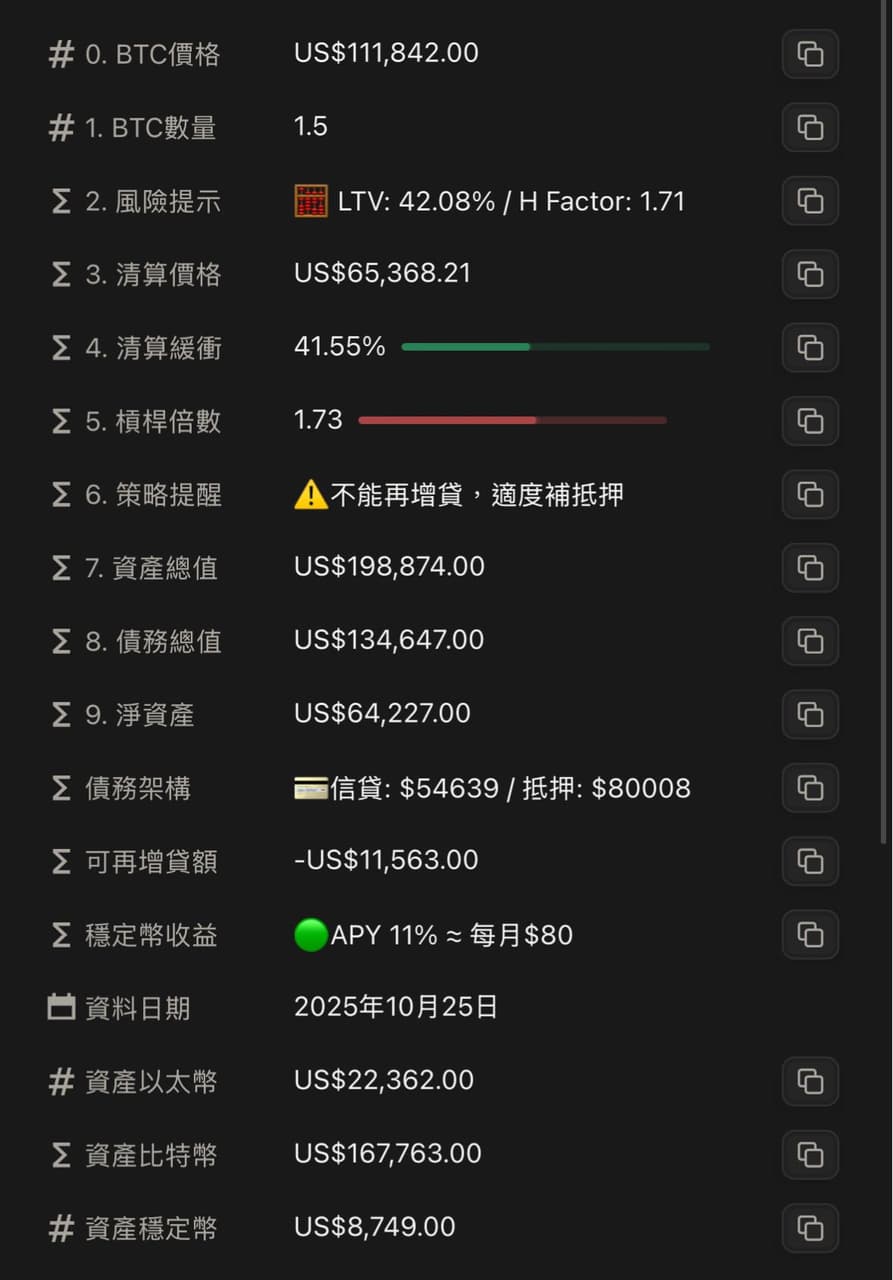Image resolution: width=893 pixels, height=1280 pixels.
Task: Edit the BTC價格 field US$111,842.00
Action: point(386,53)
